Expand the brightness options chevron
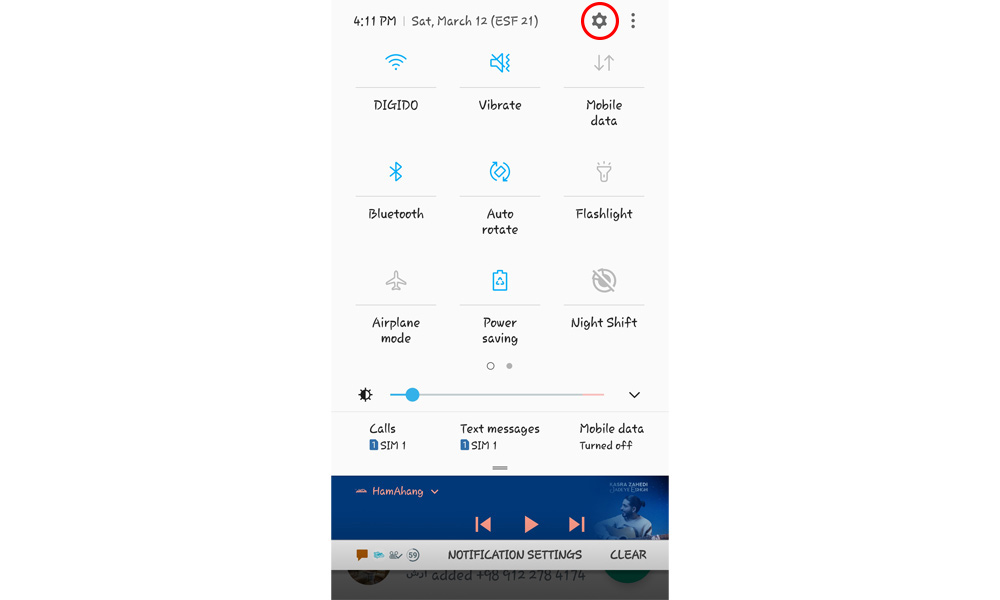This screenshot has height=600, width=1000. (x=634, y=395)
